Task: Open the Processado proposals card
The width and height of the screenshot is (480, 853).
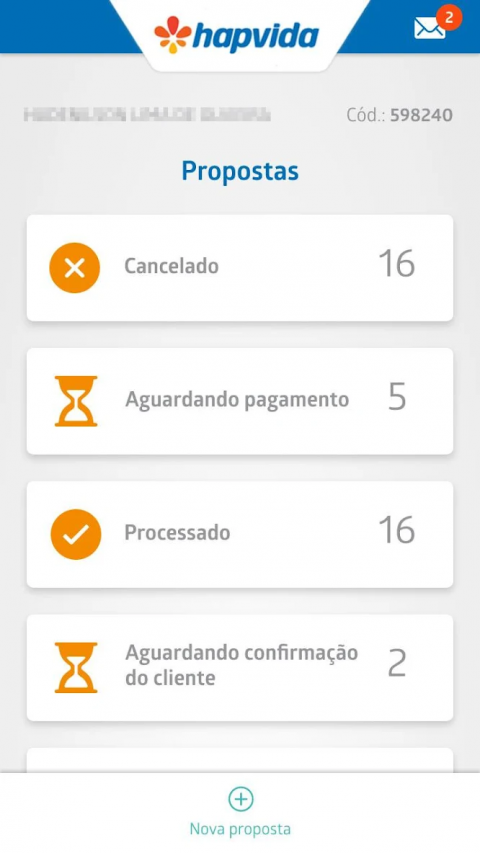Action: (x=240, y=534)
